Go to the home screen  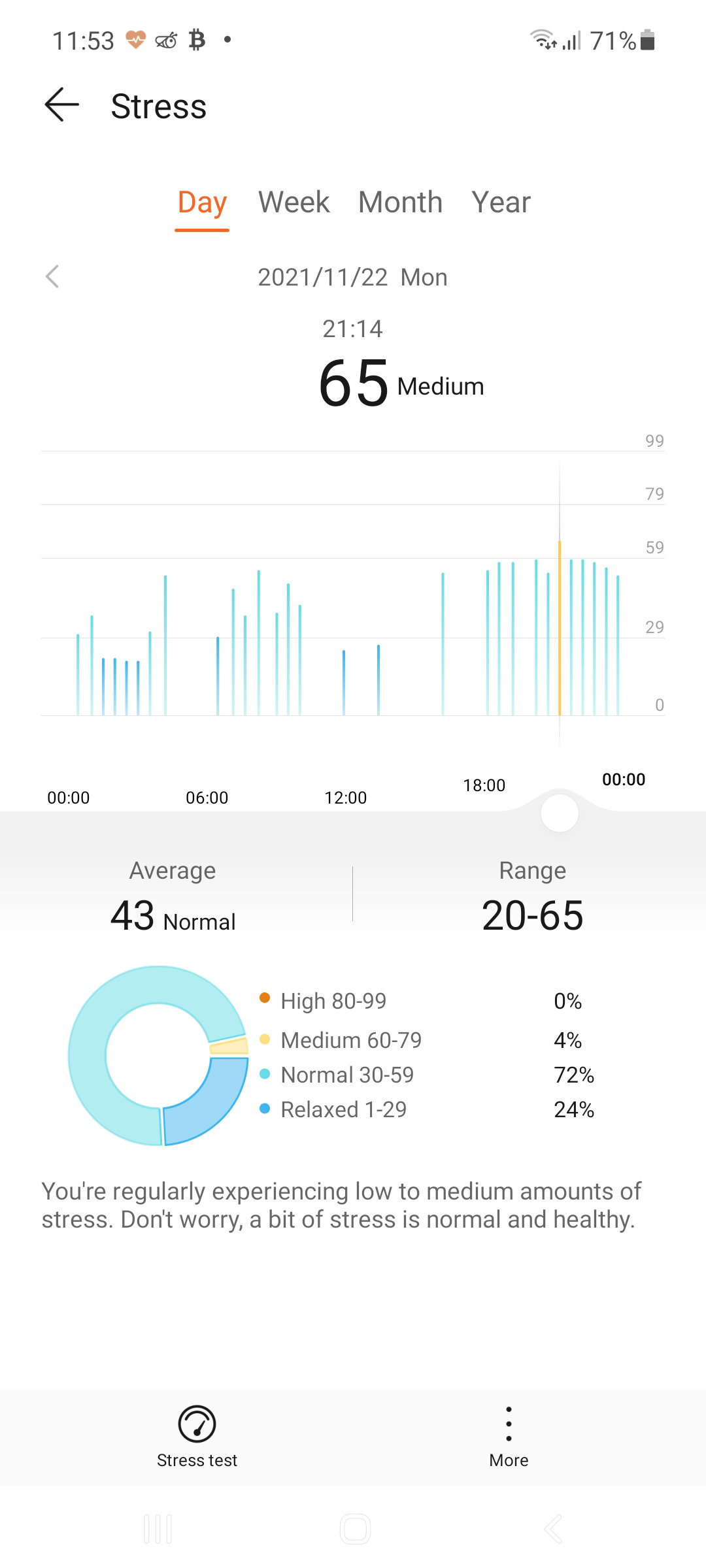tap(355, 1529)
